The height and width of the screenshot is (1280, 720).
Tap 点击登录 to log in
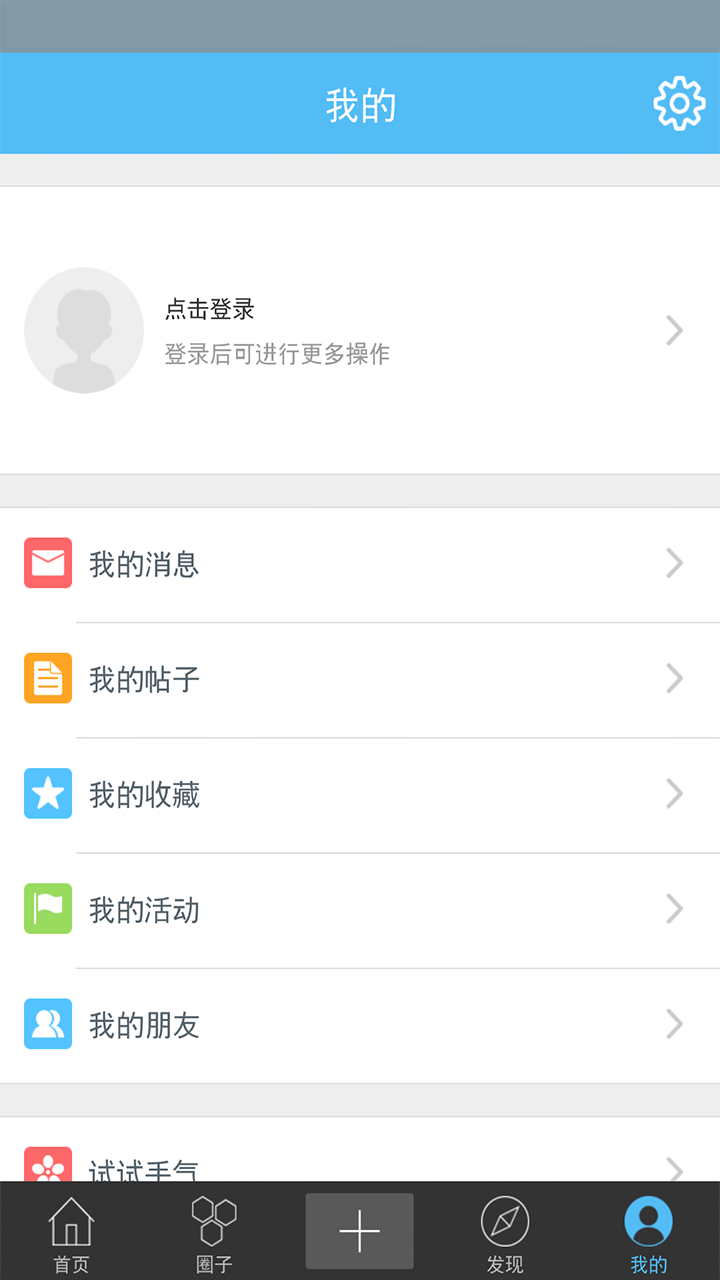point(210,310)
